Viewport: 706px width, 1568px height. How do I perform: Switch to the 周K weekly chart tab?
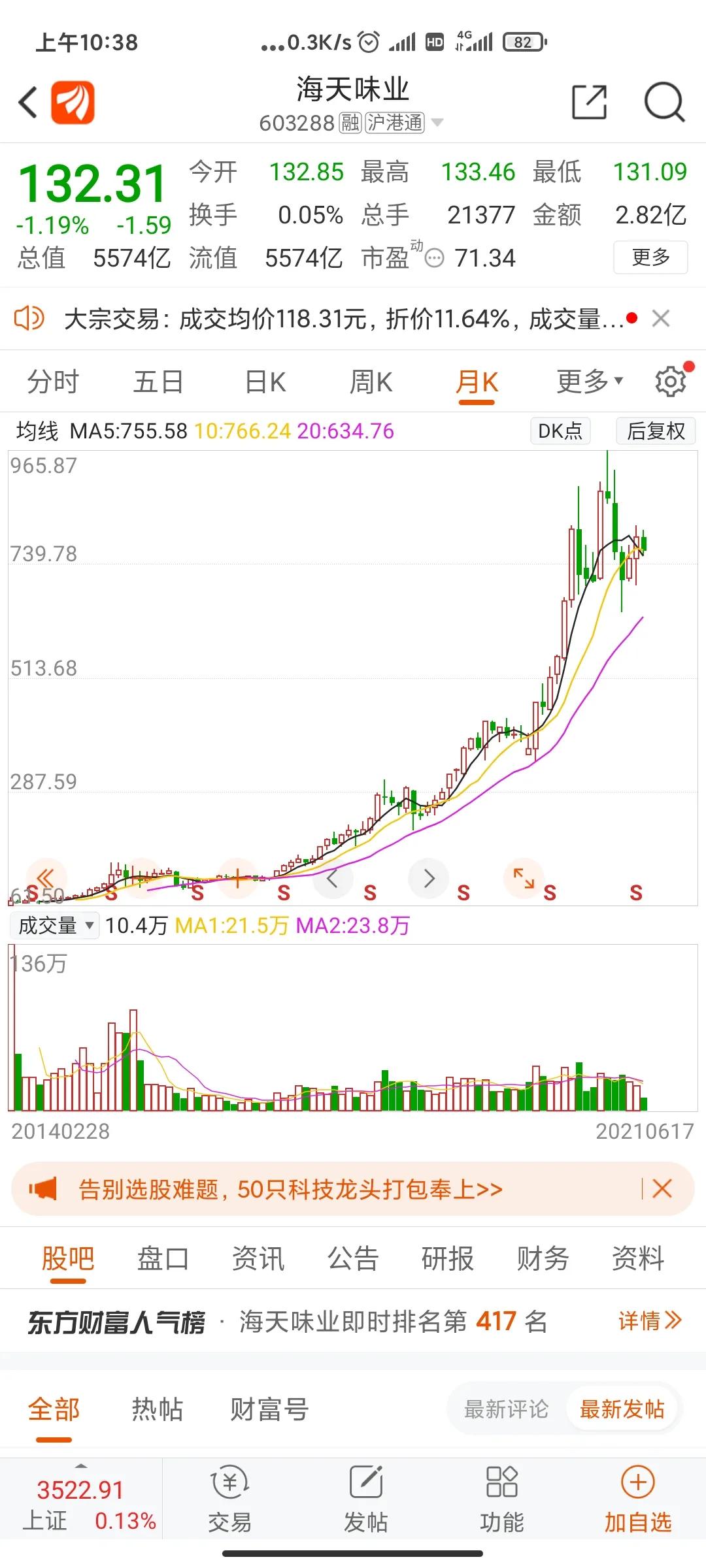point(370,381)
